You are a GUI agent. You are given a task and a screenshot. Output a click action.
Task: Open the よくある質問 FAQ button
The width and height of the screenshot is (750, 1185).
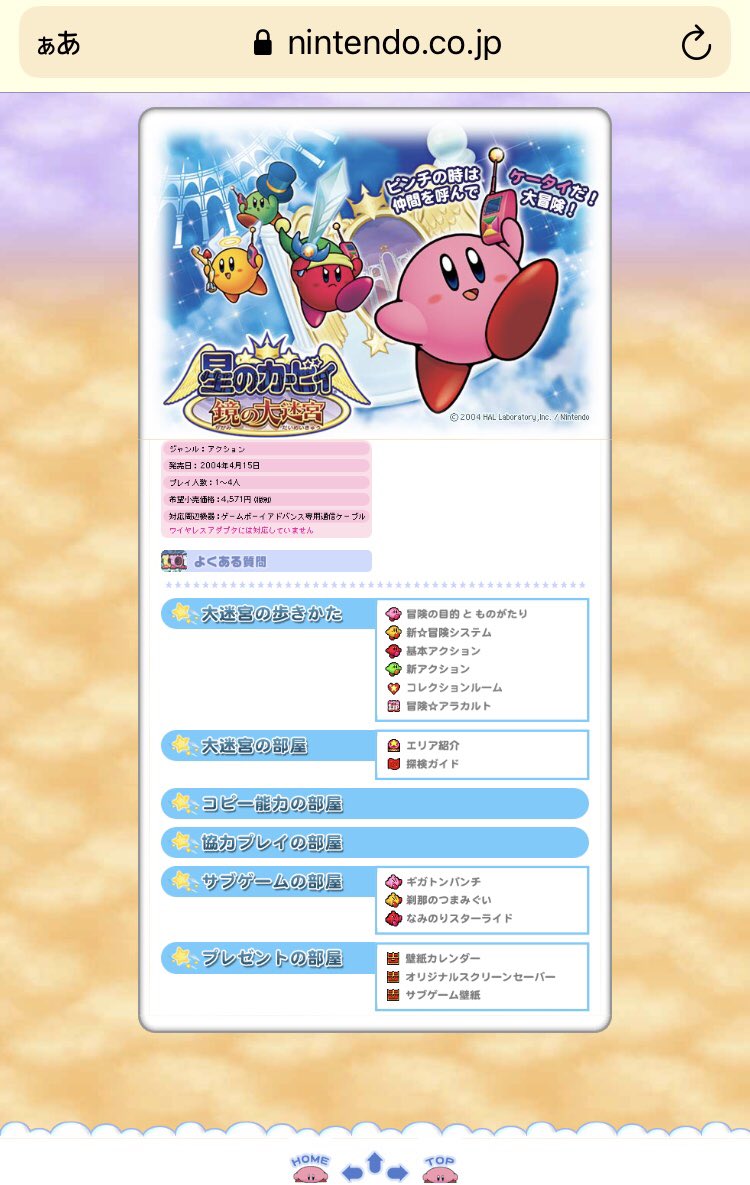point(266,561)
